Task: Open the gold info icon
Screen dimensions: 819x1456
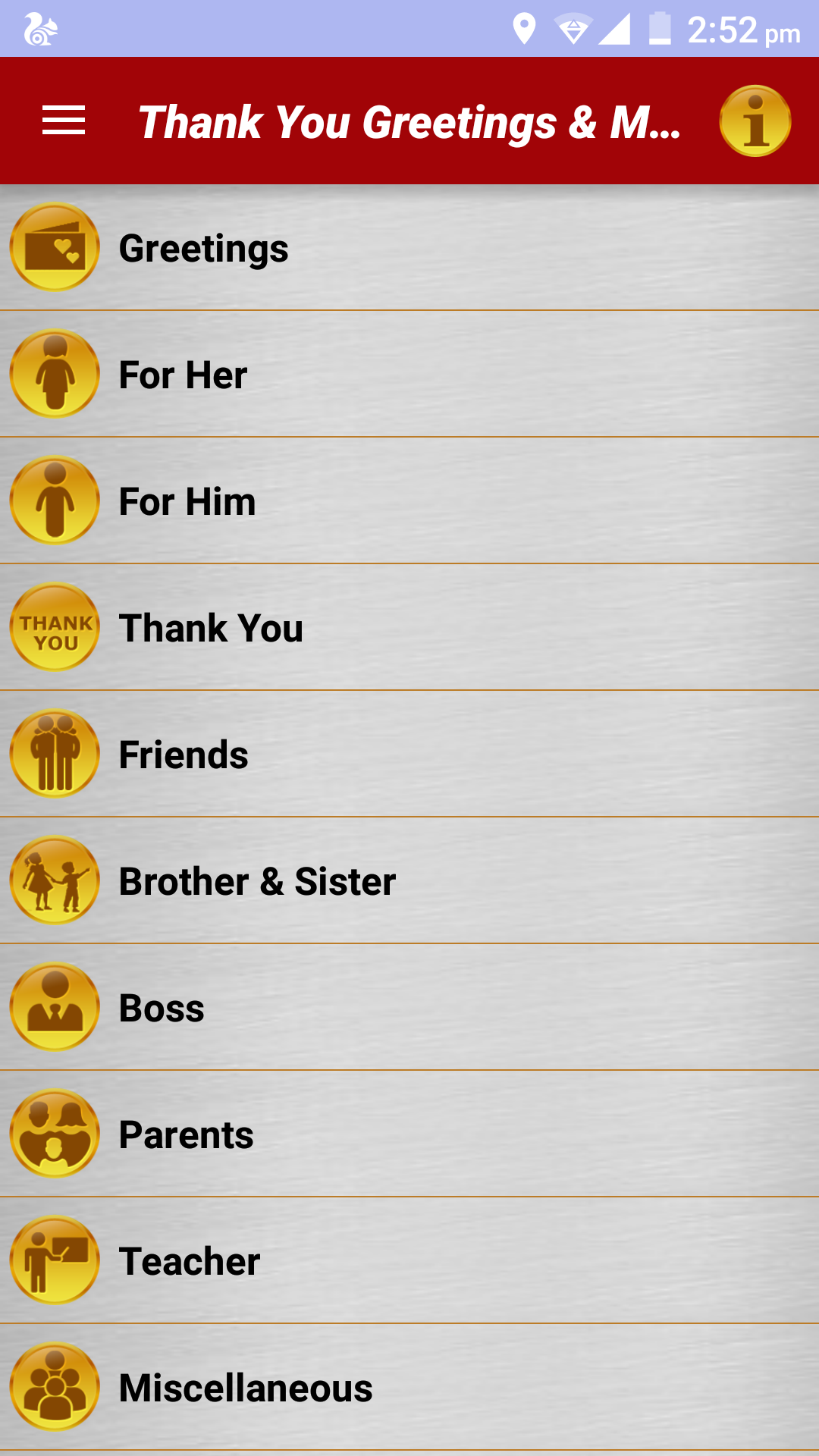Action: (x=755, y=121)
